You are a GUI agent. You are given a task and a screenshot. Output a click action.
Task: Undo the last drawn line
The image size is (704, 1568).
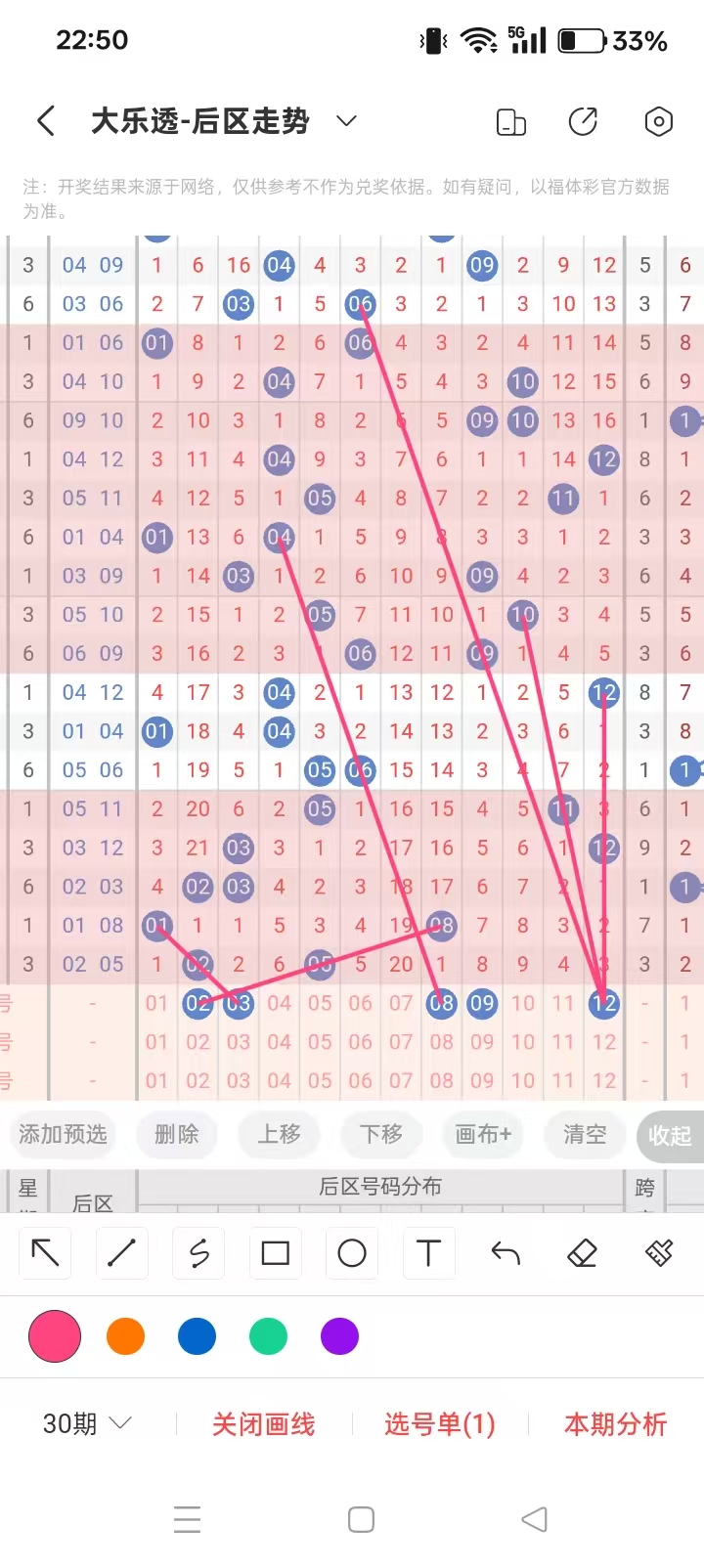pos(506,1252)
